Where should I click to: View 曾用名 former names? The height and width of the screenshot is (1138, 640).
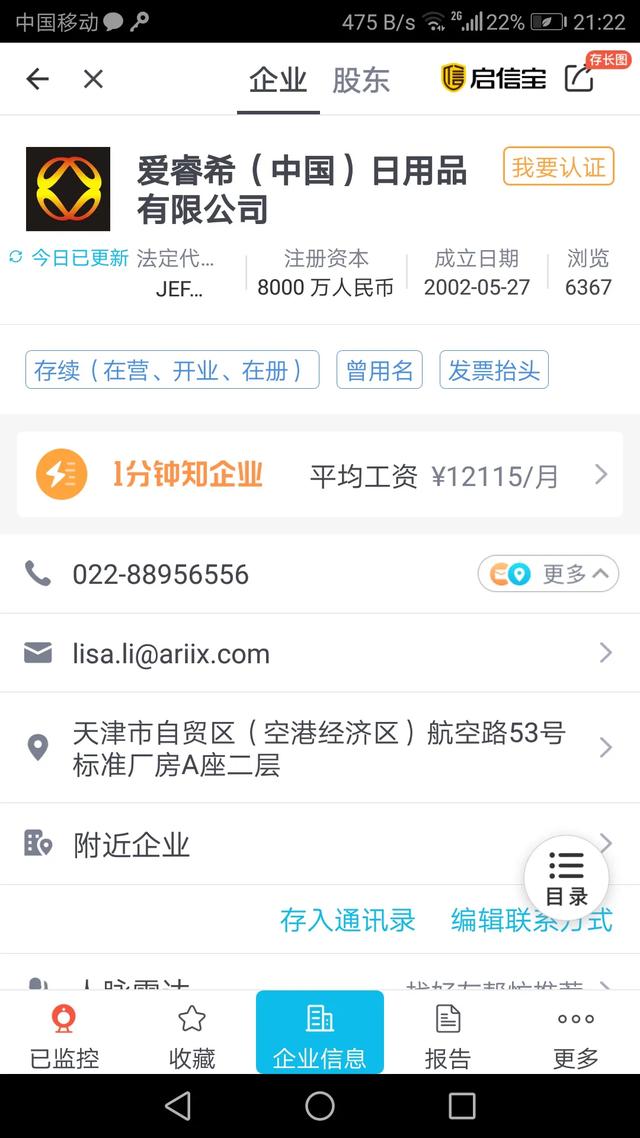379,370
